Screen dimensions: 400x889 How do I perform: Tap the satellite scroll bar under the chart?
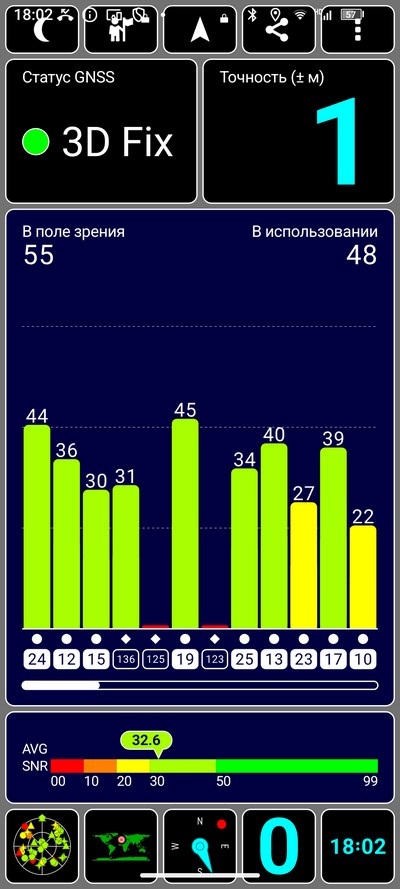[x=200, y=685]
